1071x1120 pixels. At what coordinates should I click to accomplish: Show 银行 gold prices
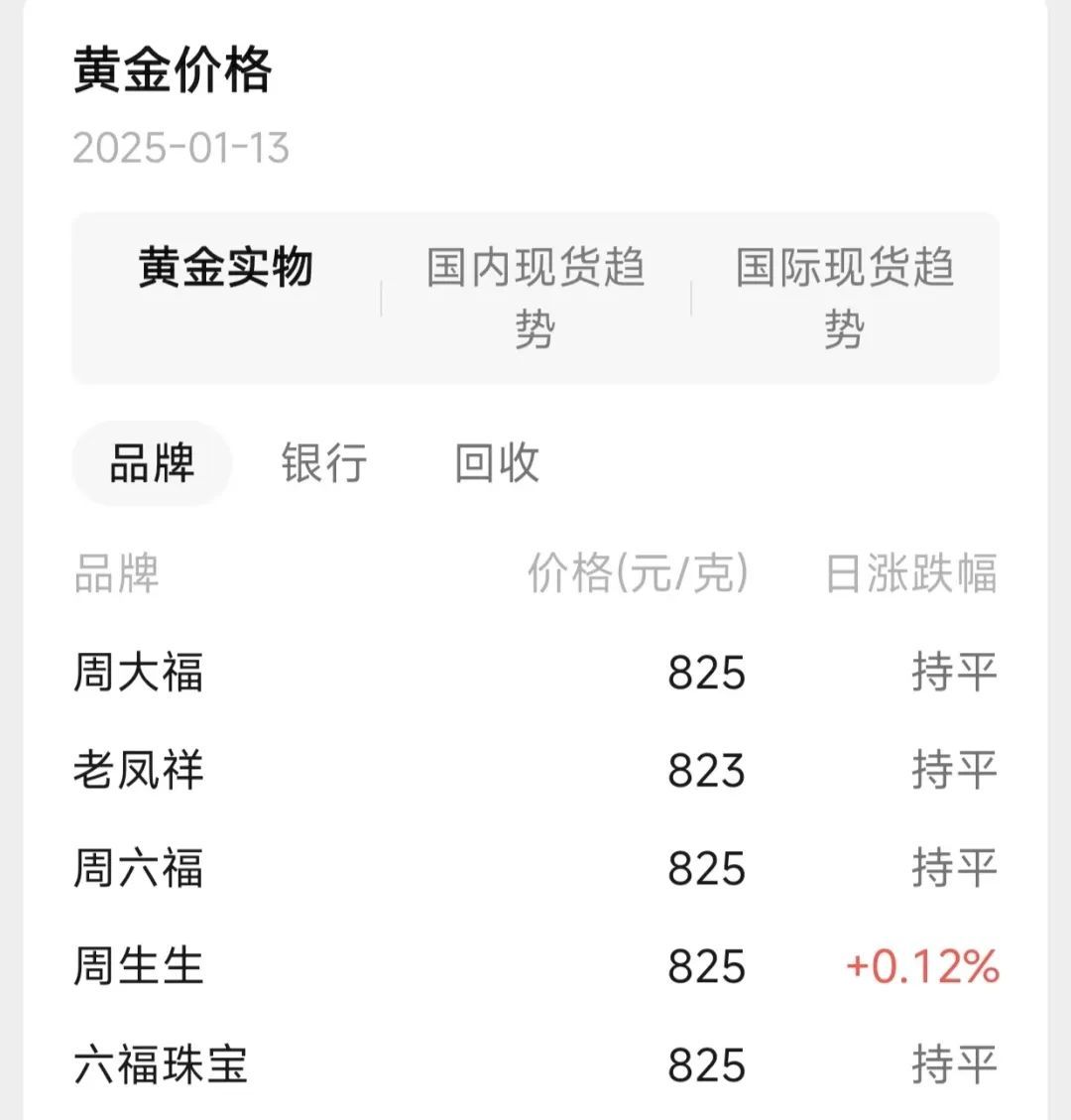(324, 463)
